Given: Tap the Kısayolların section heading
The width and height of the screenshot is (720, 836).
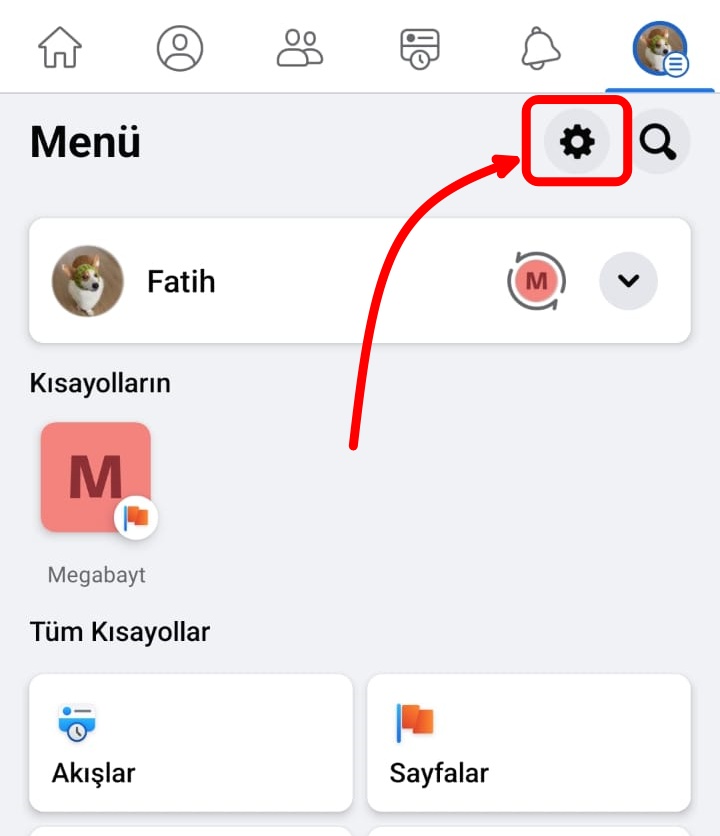Looking at the screenshot, I should click(99, 382).
